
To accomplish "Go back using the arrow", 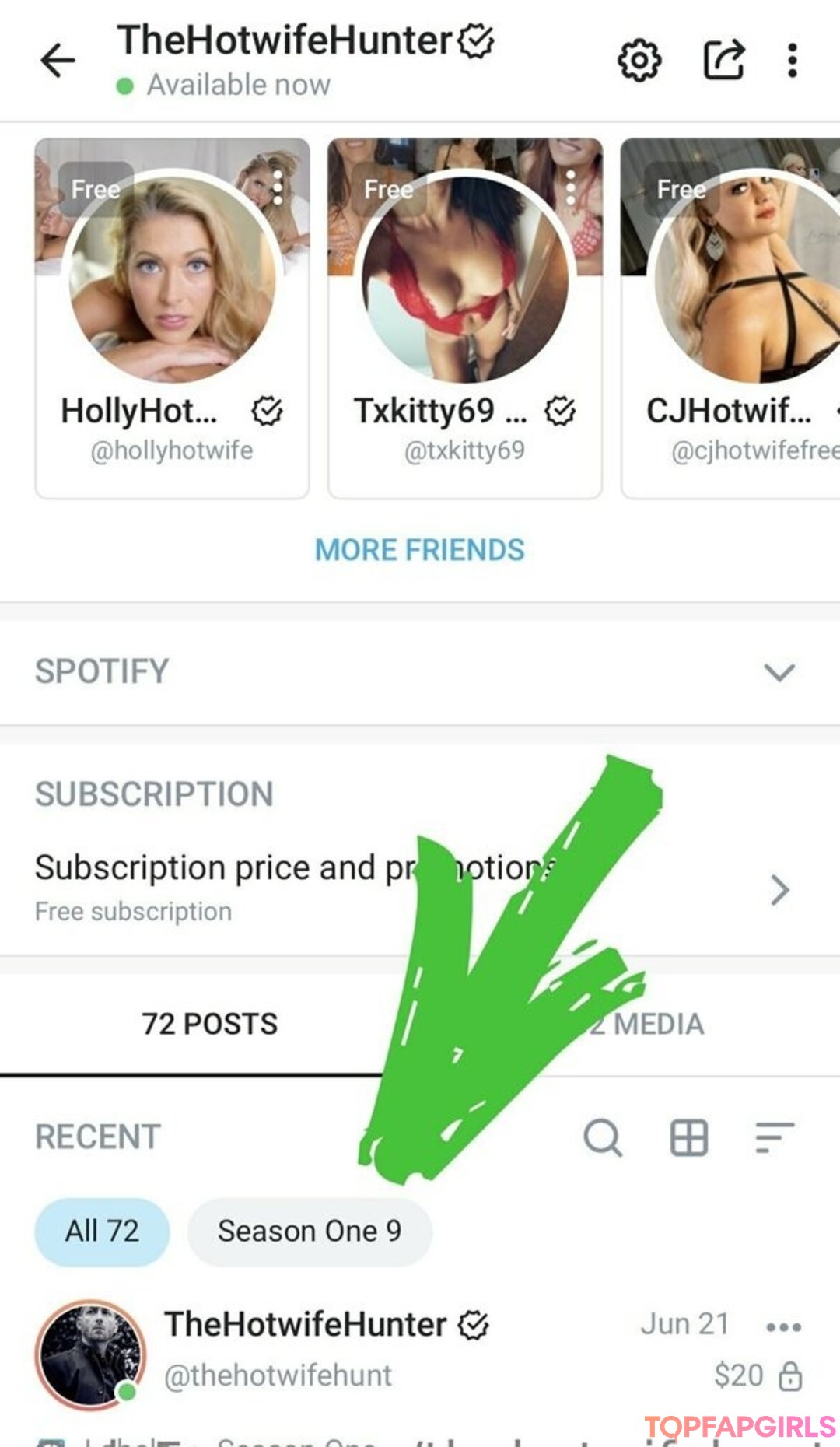I will (x=58, y=61).
